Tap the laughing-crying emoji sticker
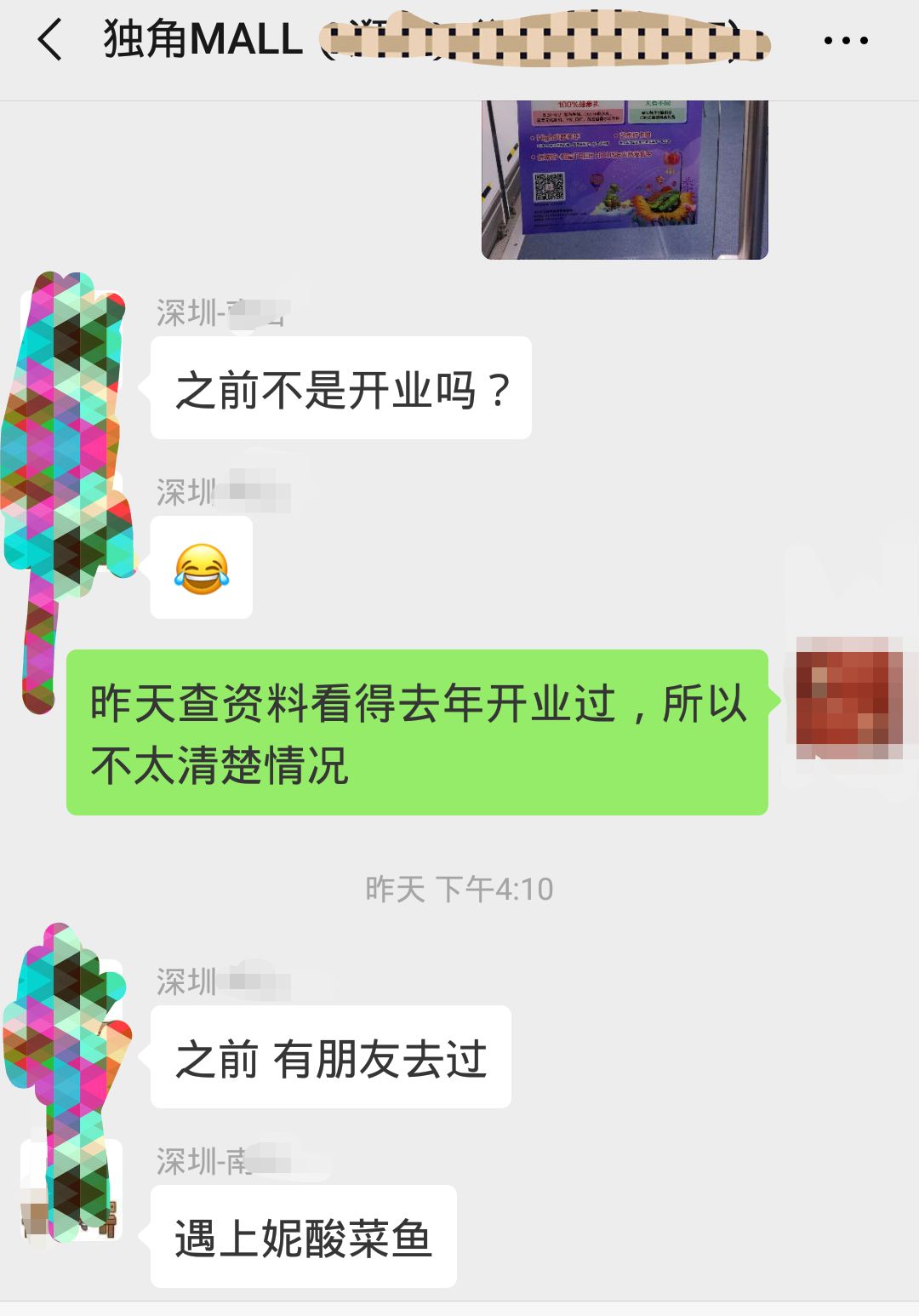Image resolution: width=919 pixels, height=1316 pixels. pyautogui.click(x=203, y=569)
